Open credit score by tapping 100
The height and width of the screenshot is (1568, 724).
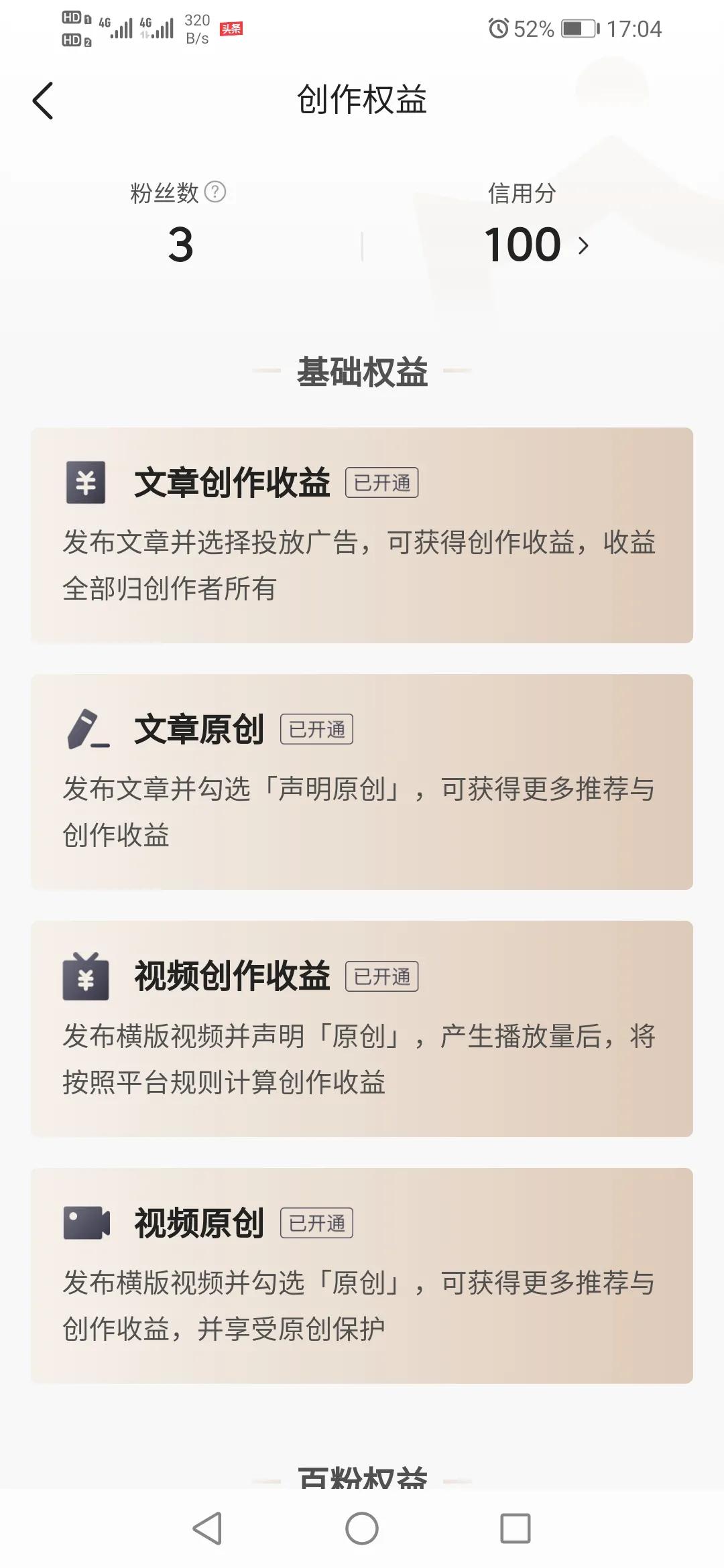point(522,244)
